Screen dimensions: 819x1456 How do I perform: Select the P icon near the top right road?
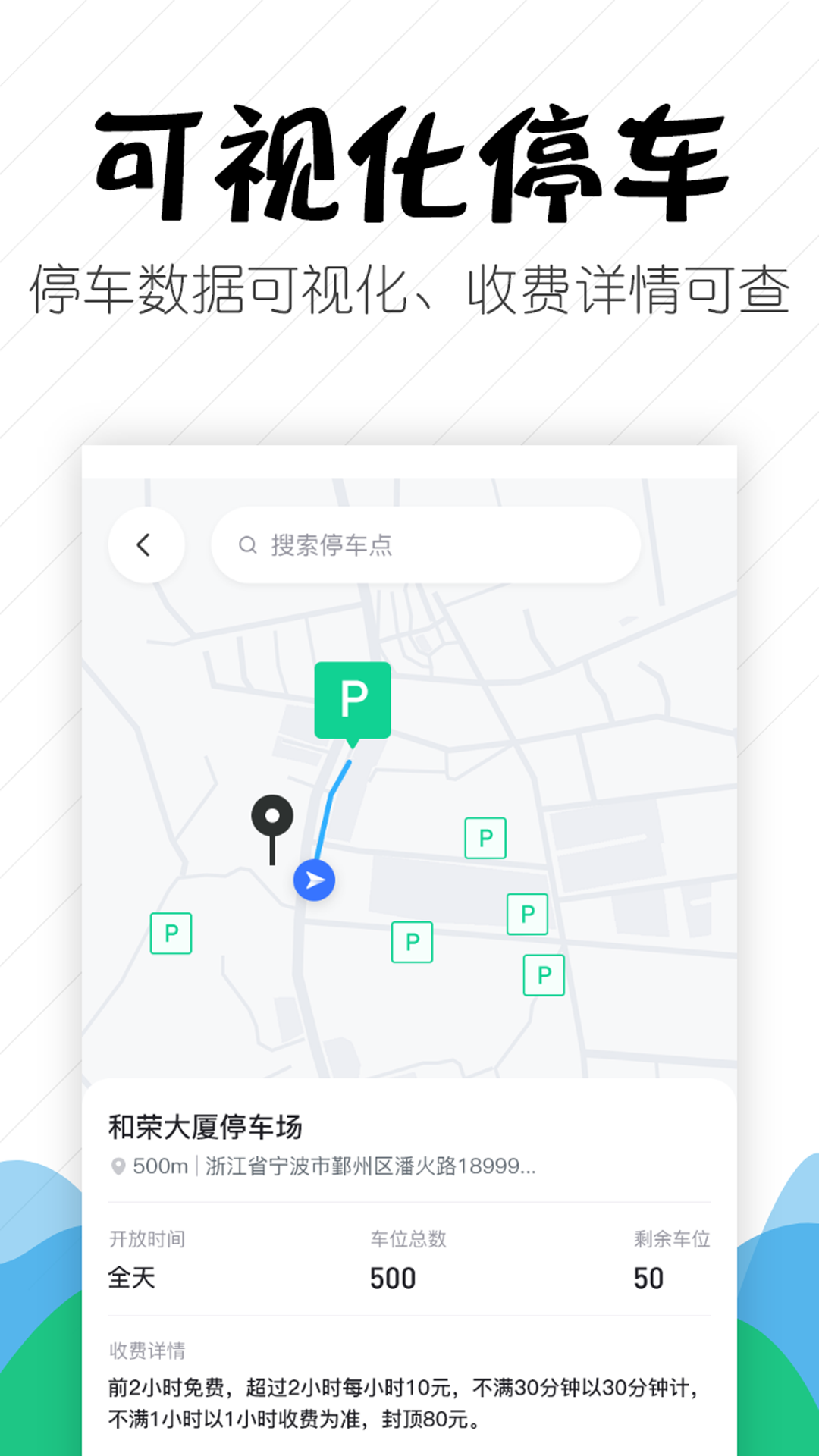pos(486,838)
